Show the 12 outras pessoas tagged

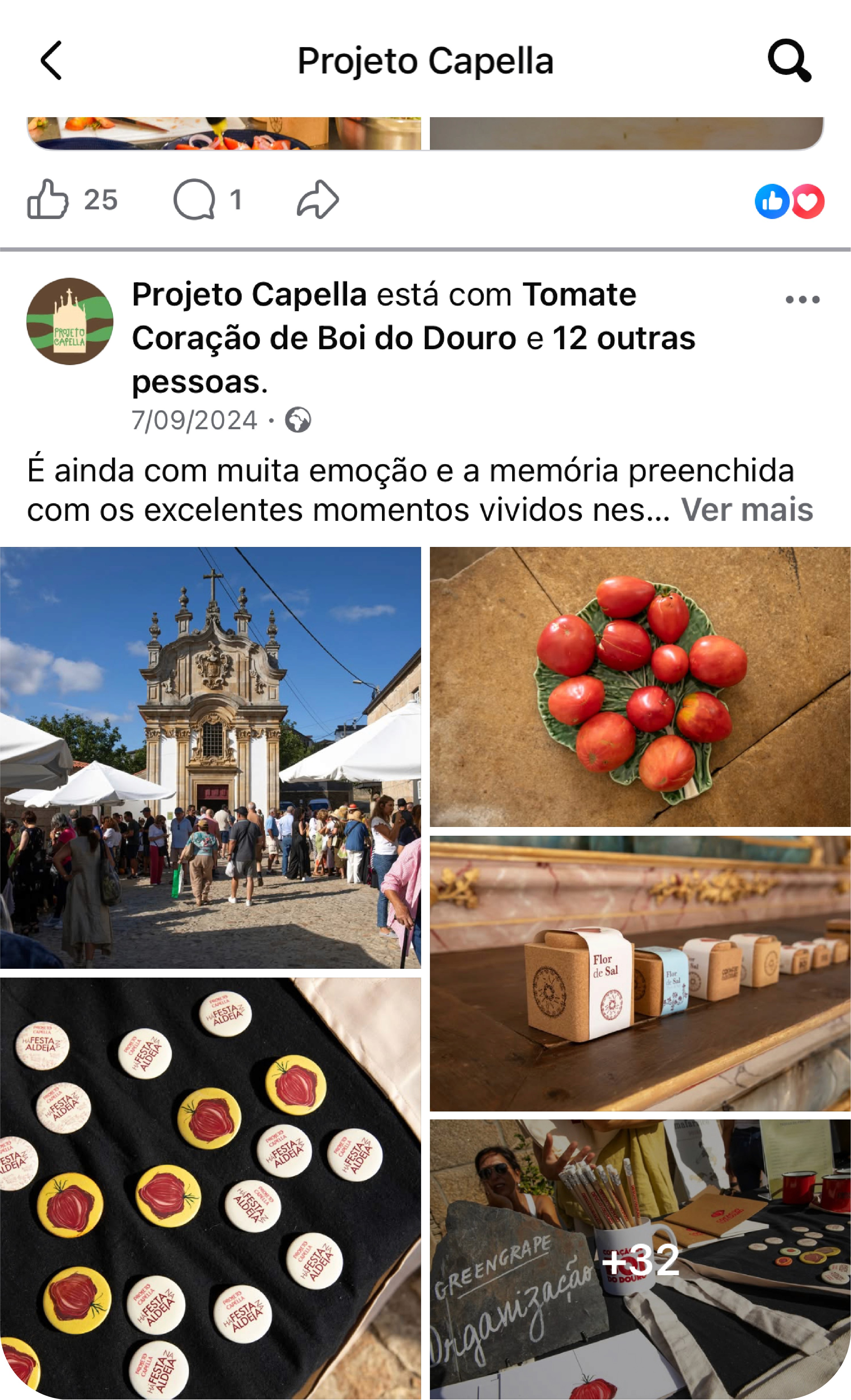(413, 360)
